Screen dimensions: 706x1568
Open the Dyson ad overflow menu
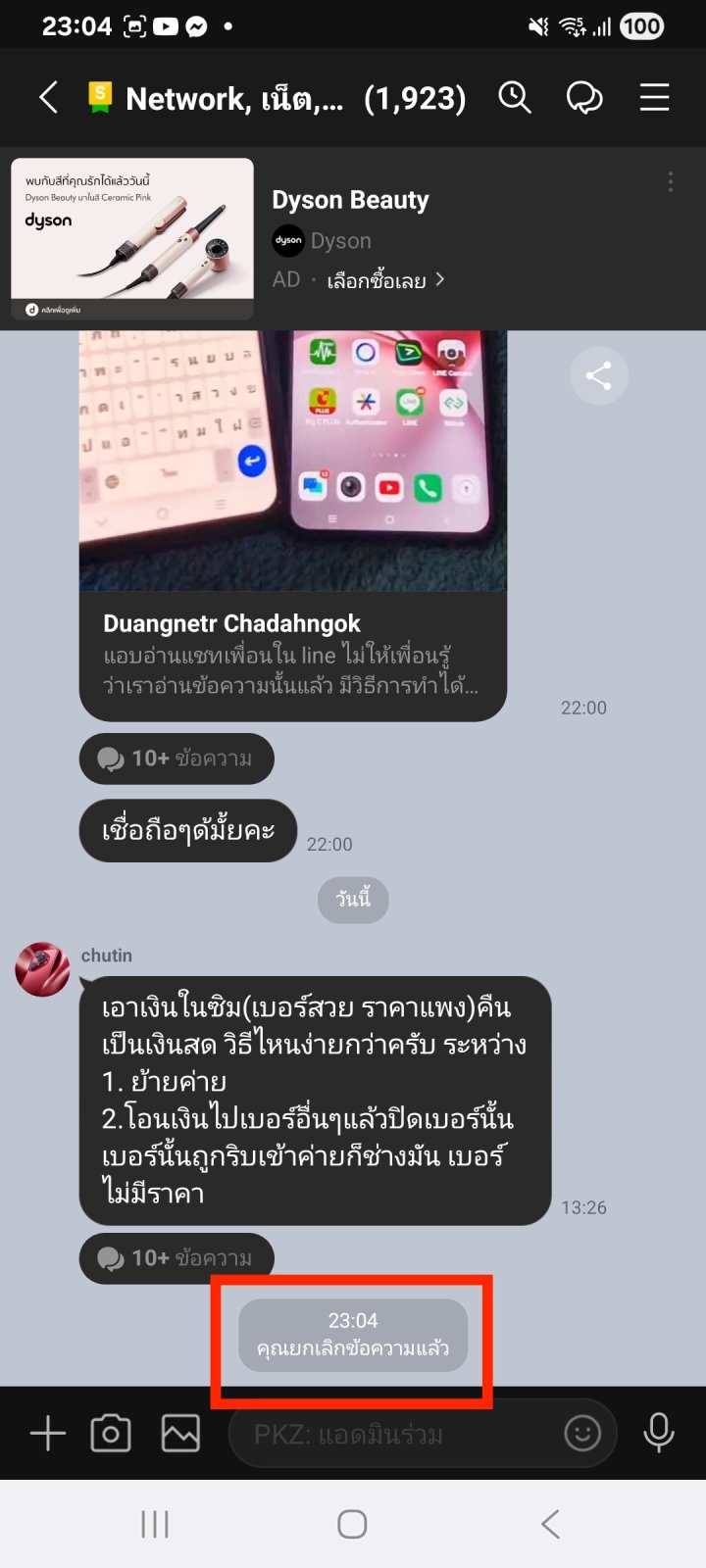pos(671,182)
